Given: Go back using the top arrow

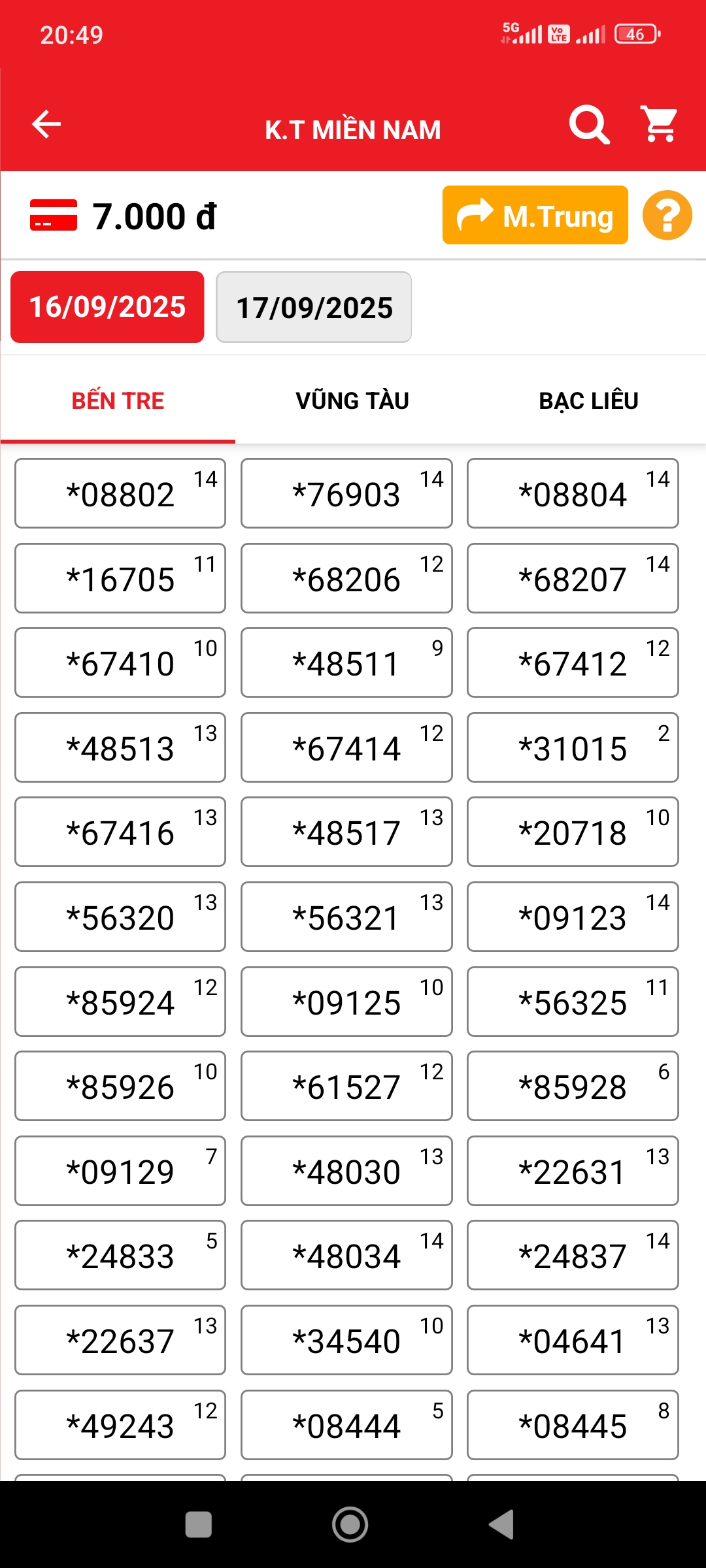Looking at the screenshot, I should point(46,124).
